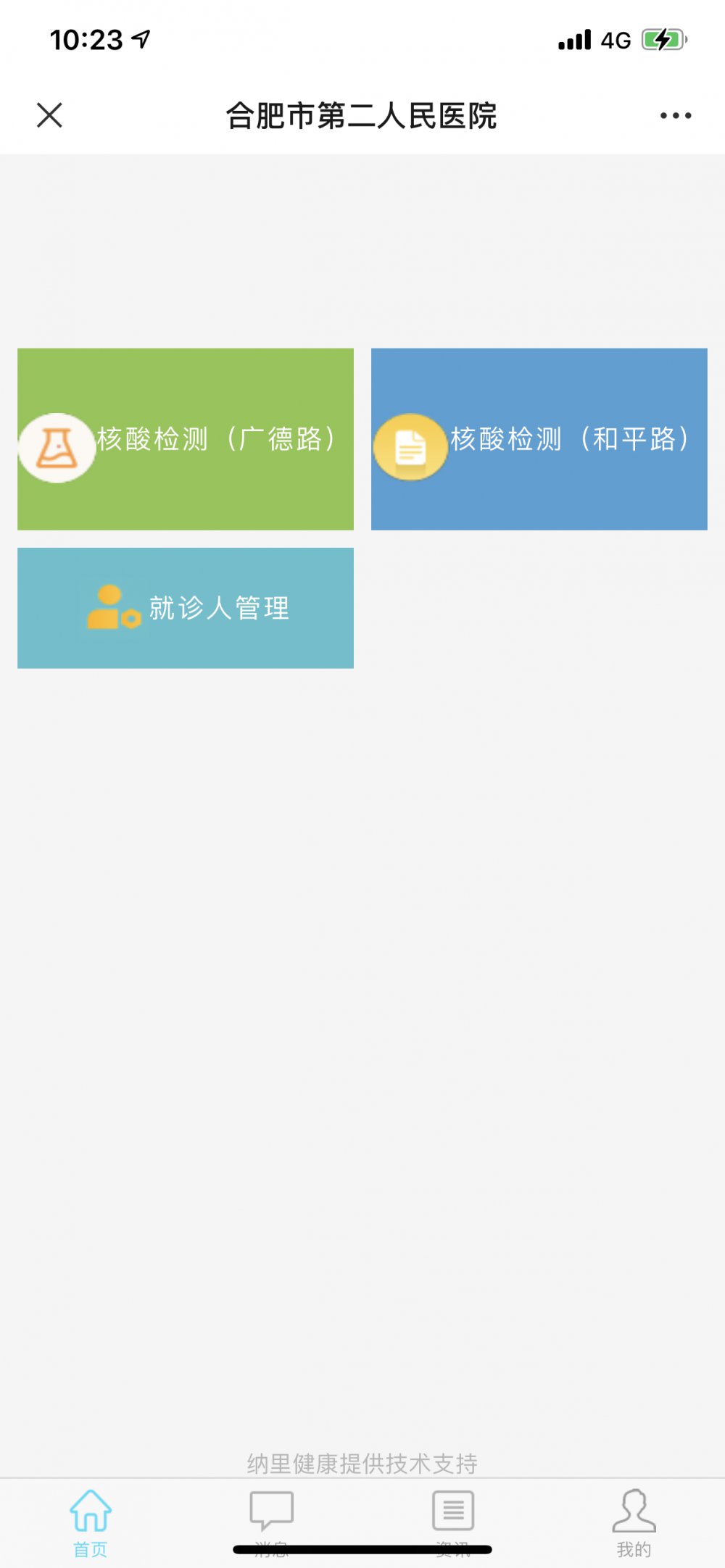Open 就诊人管理 tile
Viewport: 725px width, 1568px height.
point(186,608)
